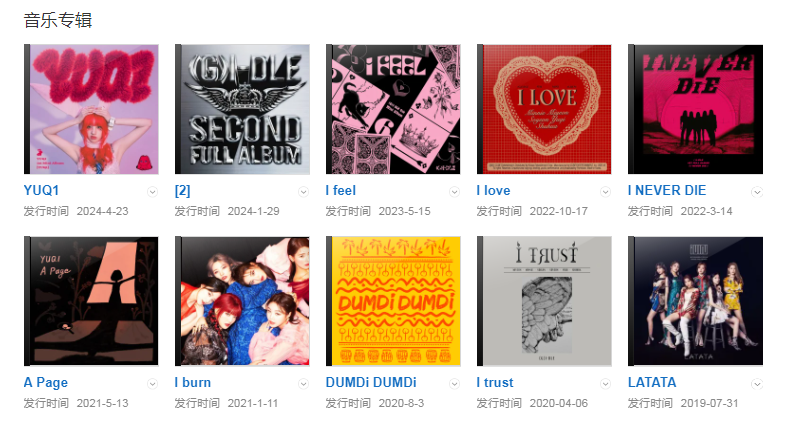The image size is (785, 440).
Task: Tap the I NEVER DIE title link
Action: (666, 190)
